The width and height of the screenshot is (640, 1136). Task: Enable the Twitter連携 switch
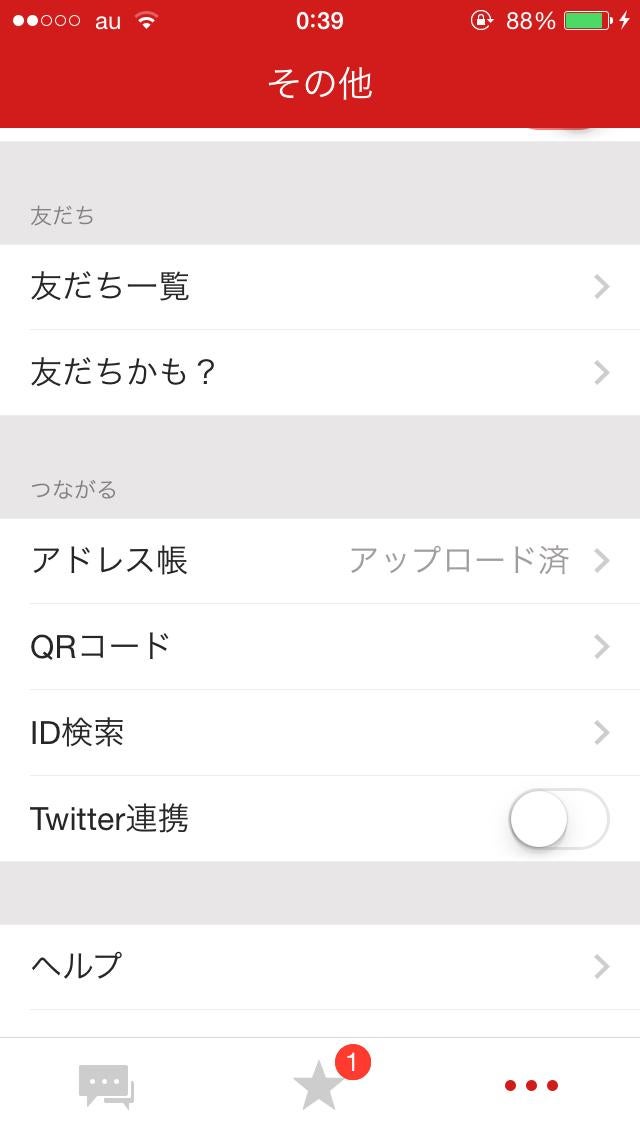558,819
